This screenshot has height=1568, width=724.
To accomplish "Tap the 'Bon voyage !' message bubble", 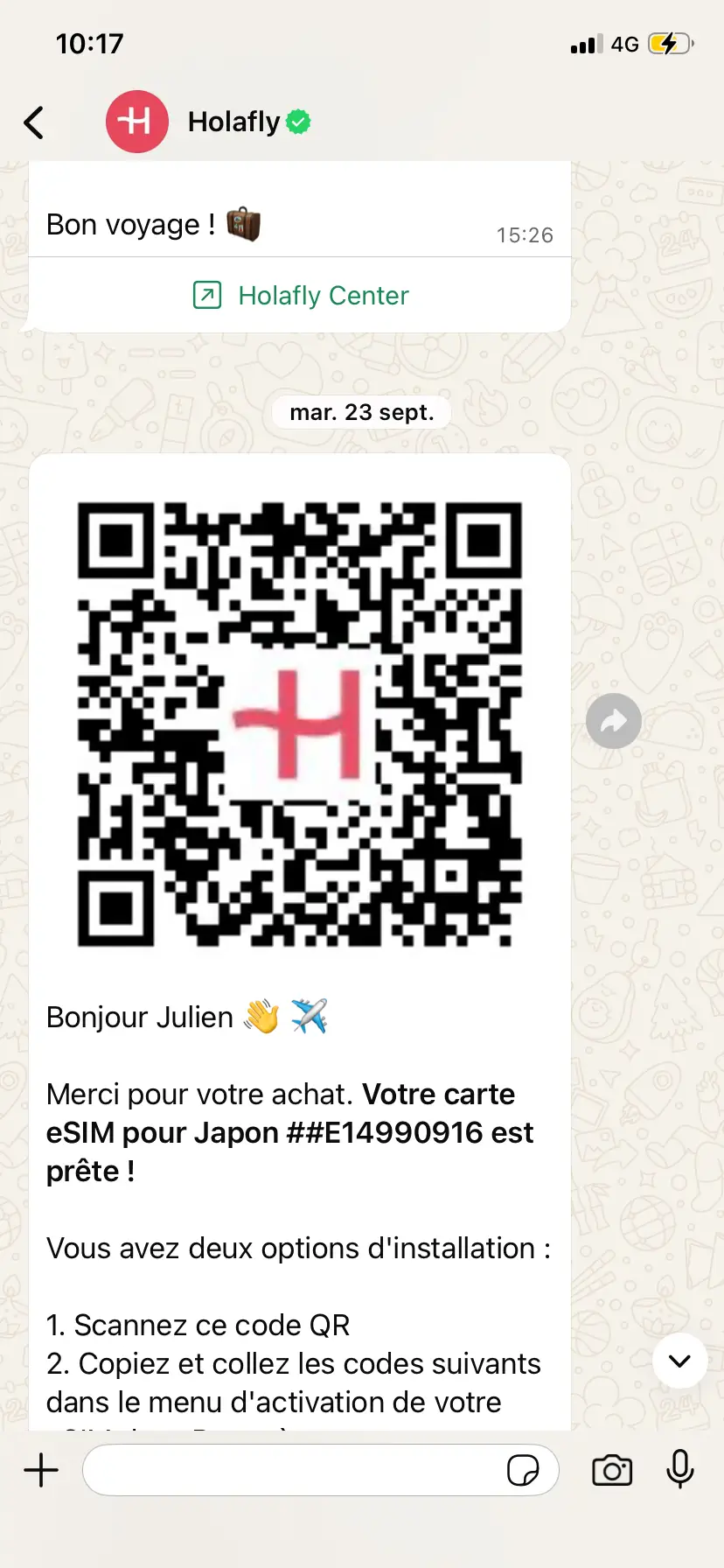I will tap(153, 224).
